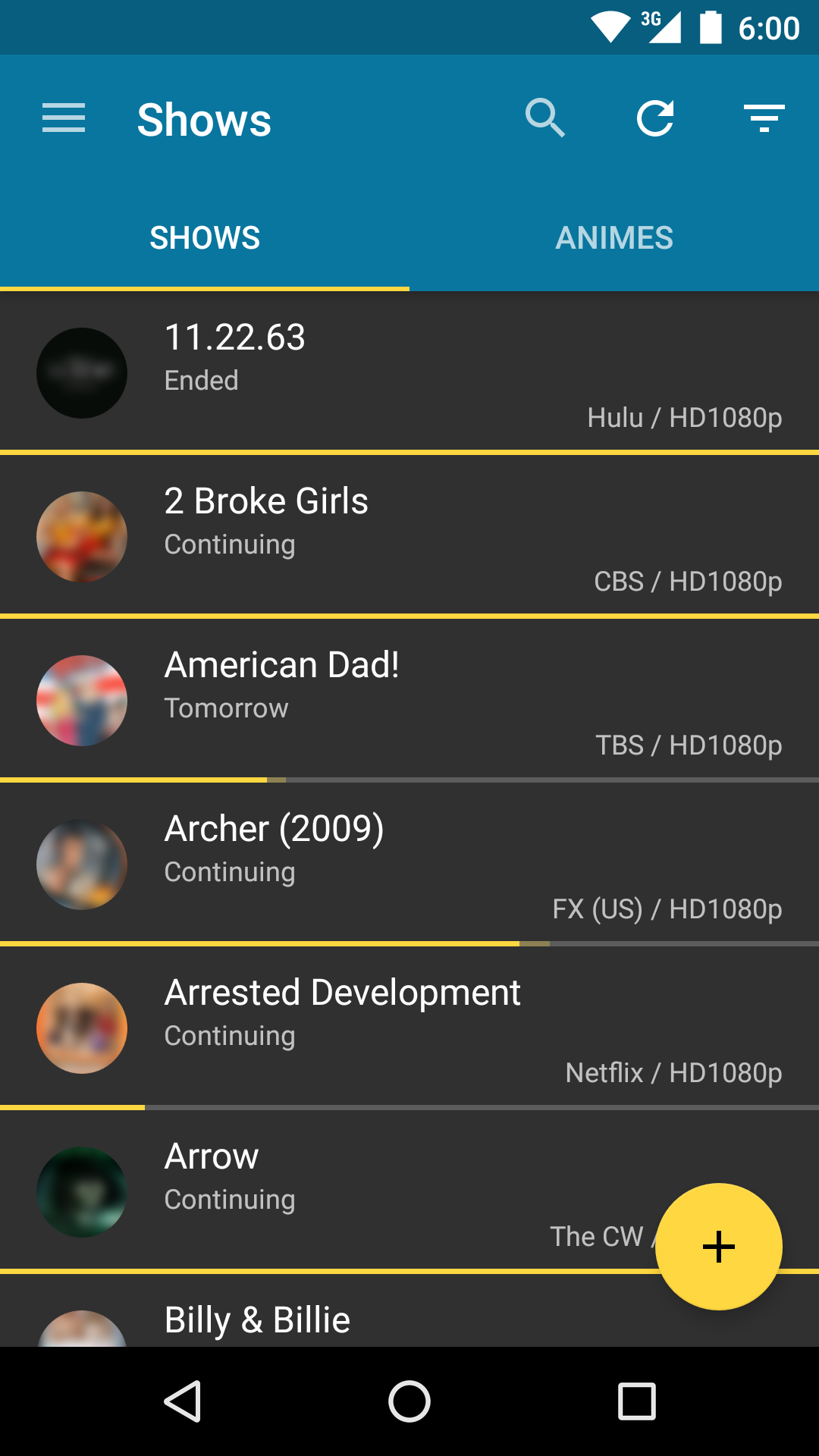Open the filter options
The height and width of the screenshot is (1456, 819).
point(764,119)
